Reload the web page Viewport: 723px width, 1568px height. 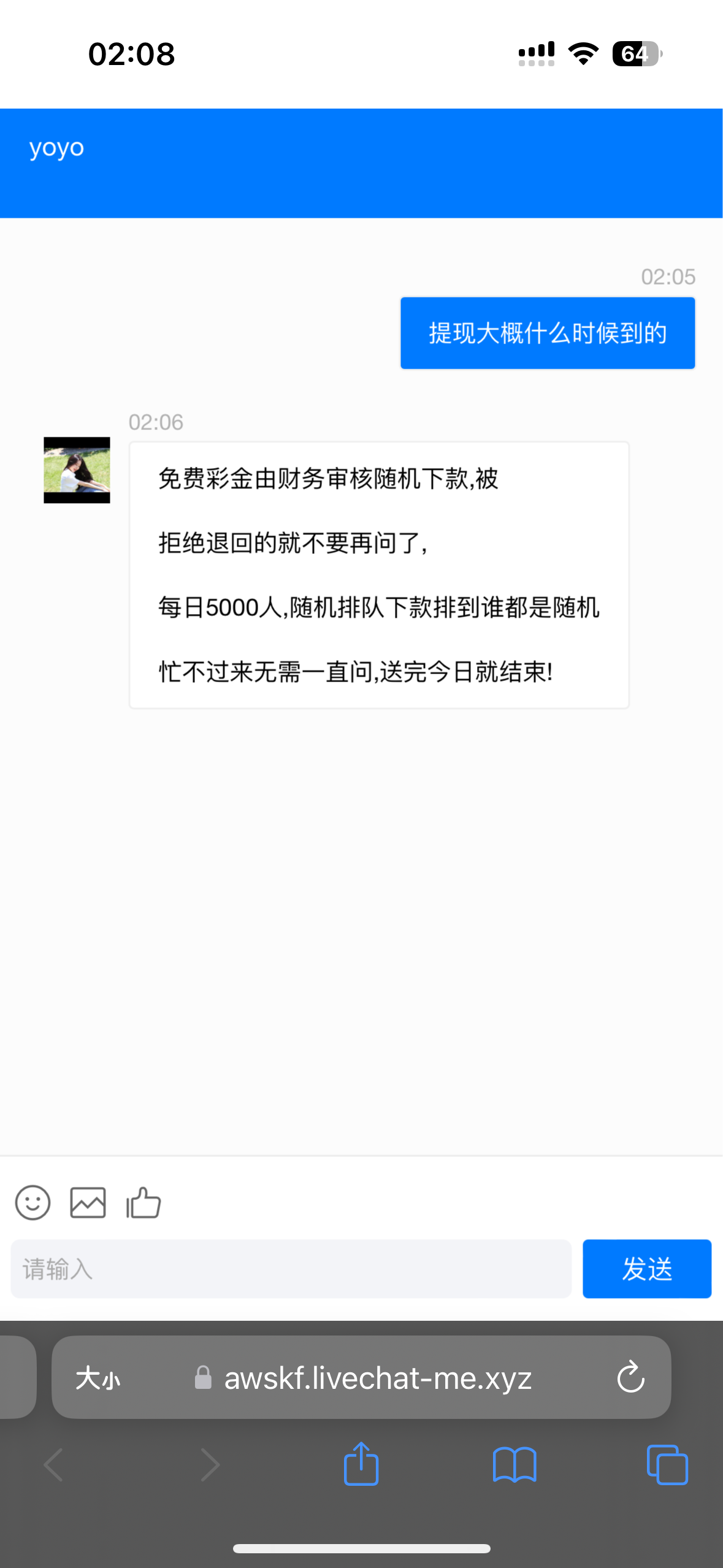[630, 1378]
